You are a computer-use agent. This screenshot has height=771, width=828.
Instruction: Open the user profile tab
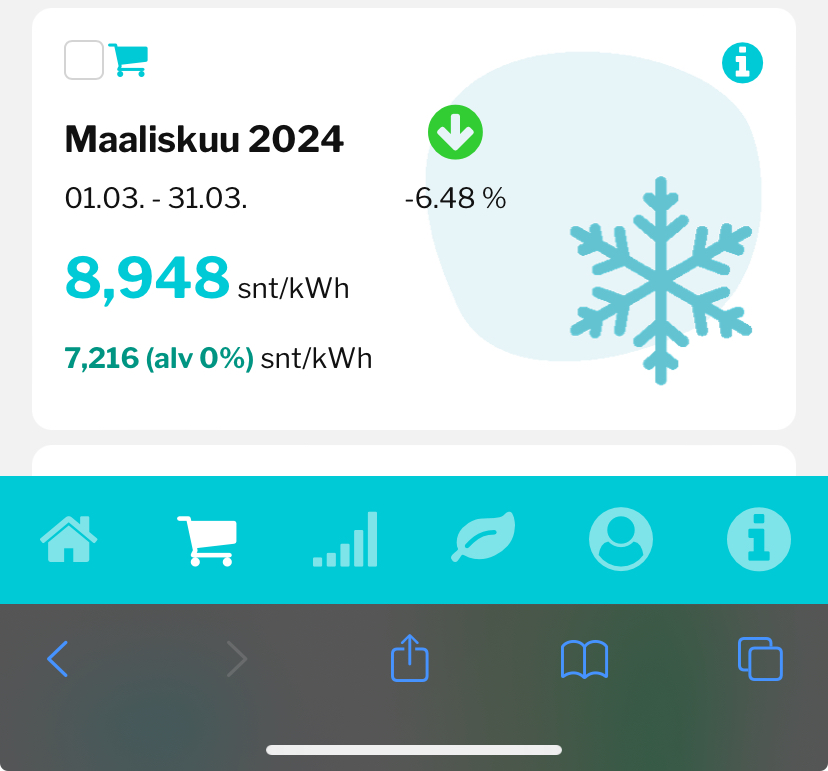(621, 540)
